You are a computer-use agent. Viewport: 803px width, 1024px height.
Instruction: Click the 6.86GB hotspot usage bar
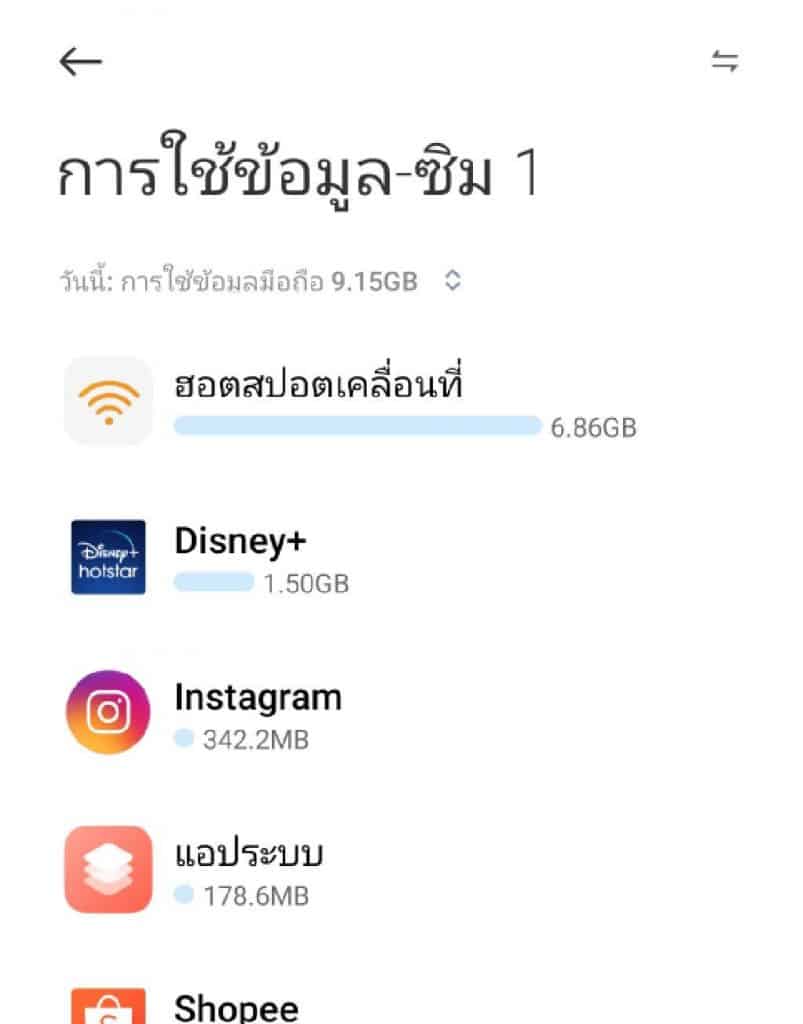pos(355,426)
